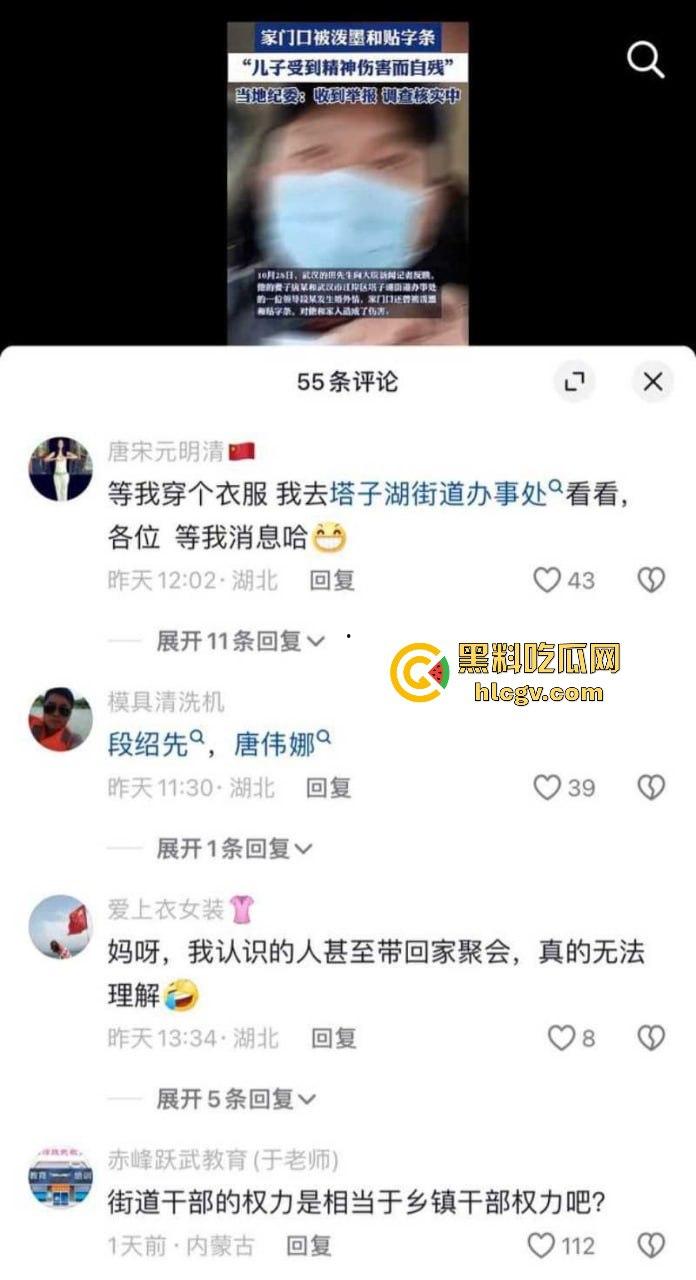Reply to 模具清洗机's comment
This screenshot has height=1280, width=696.
pos(329,788)
